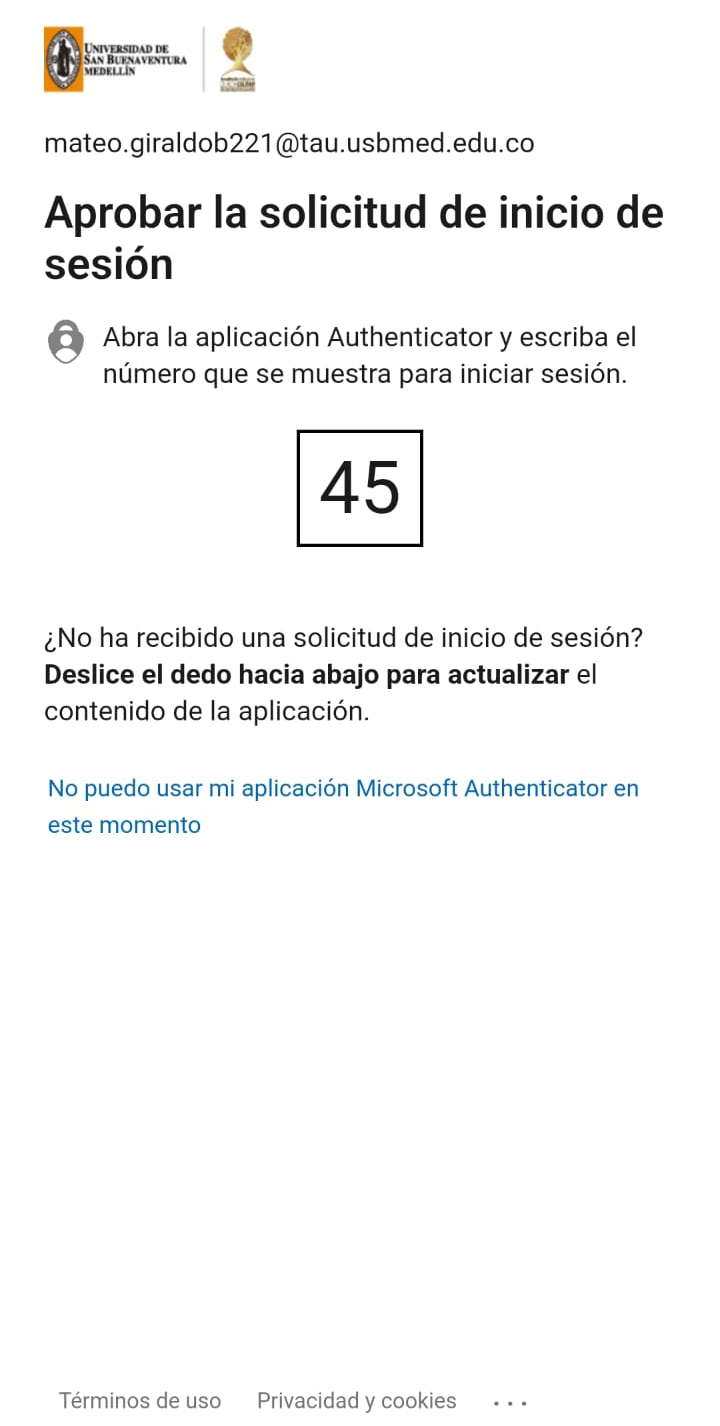Open Términos de uso link
The width and height of the screenshot is (720, 1426).
140,1401
